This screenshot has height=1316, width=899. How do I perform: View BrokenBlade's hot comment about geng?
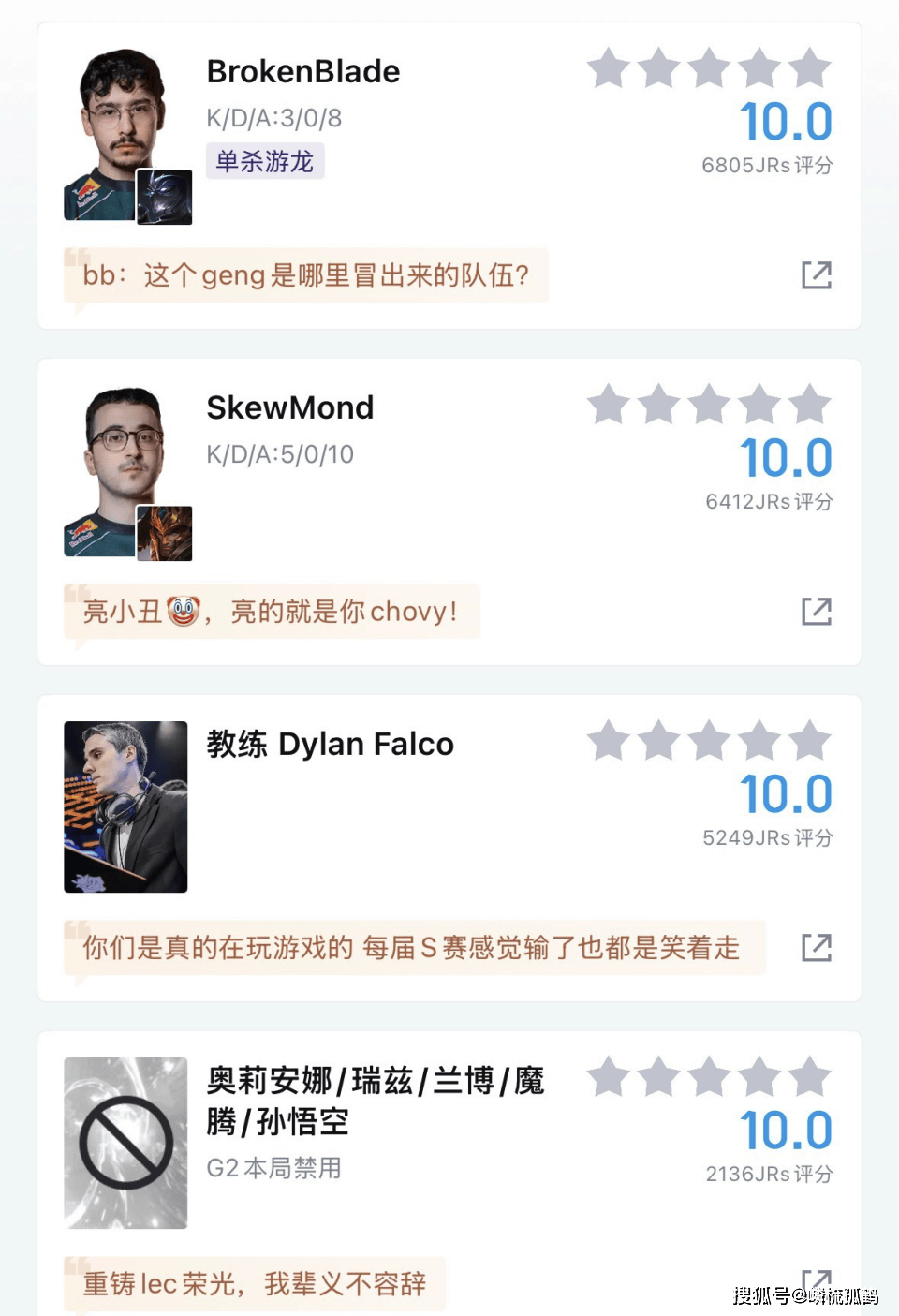point(305,275)
